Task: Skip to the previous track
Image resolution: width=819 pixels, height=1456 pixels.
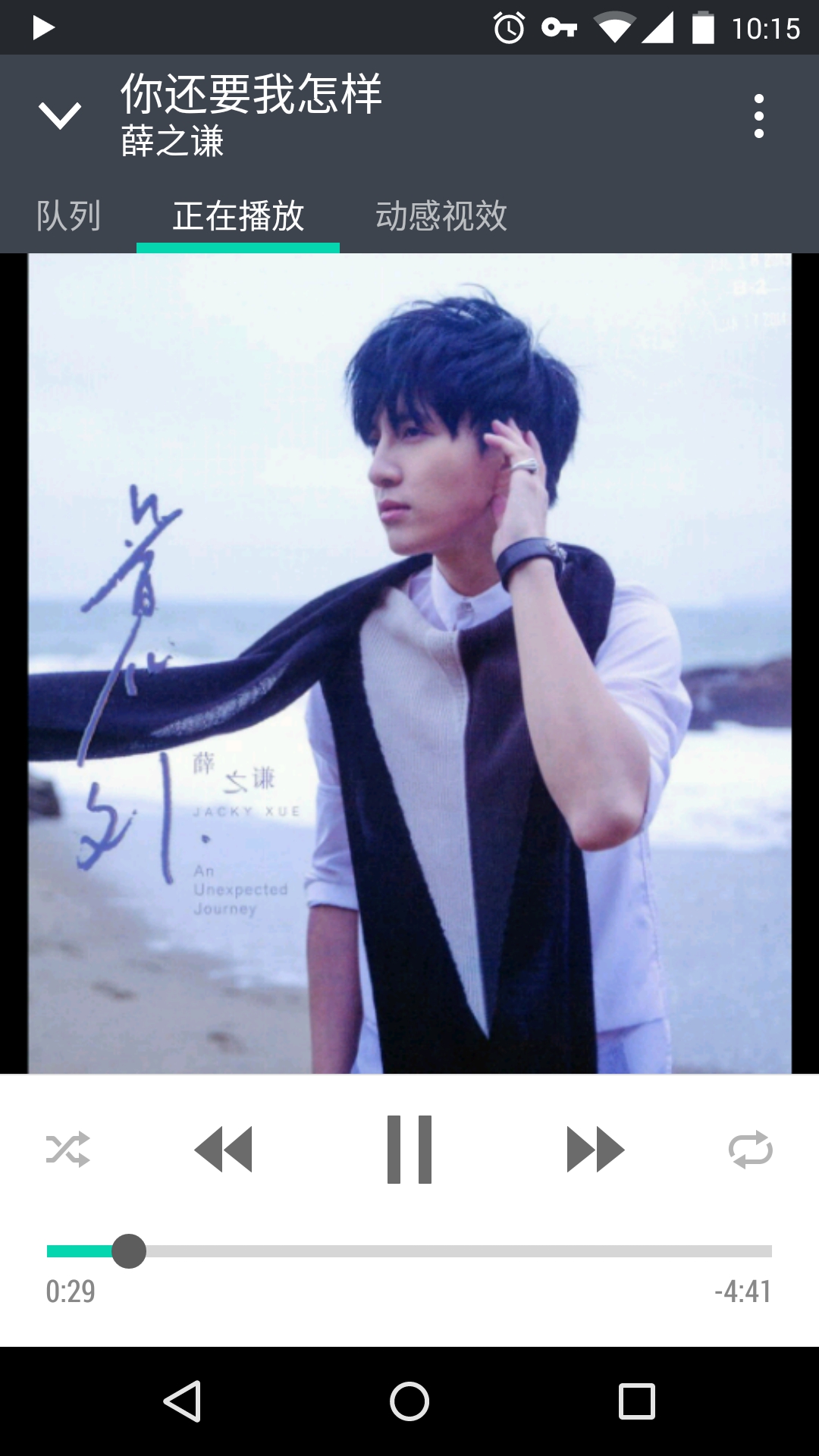Action: 224,1150
